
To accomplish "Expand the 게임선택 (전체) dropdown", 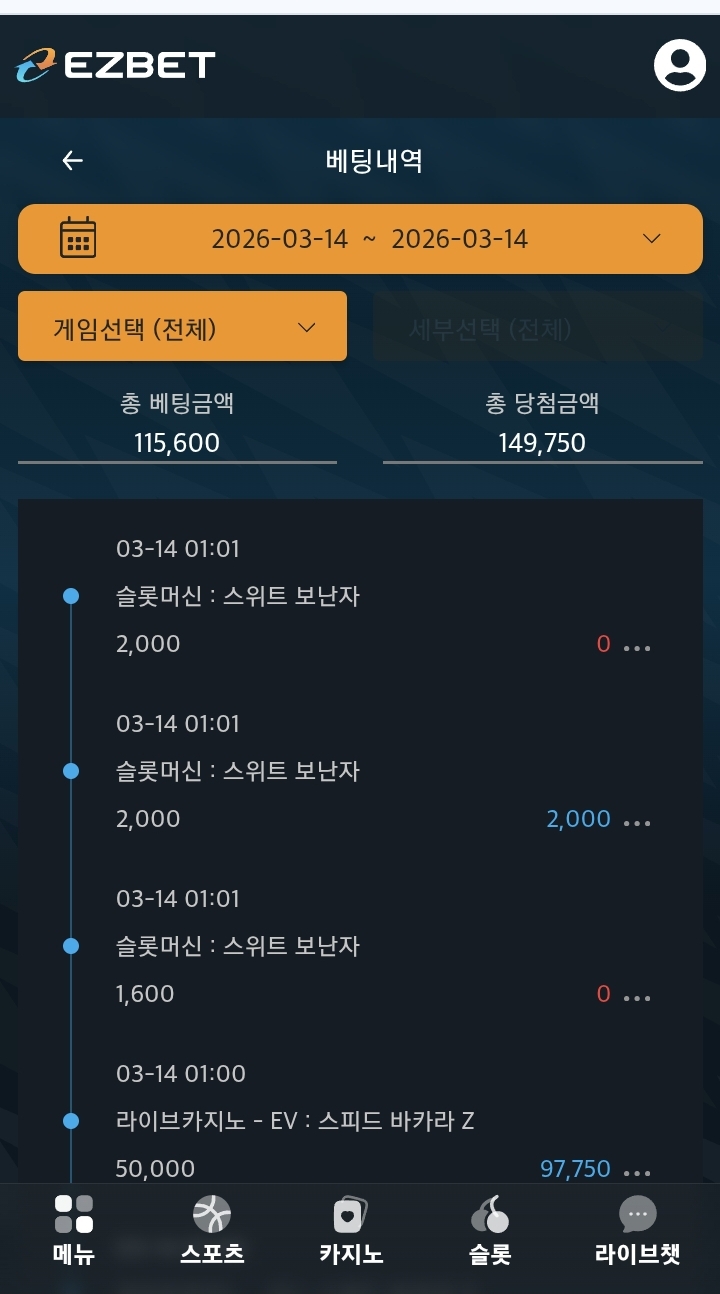I will pos(182,327).
